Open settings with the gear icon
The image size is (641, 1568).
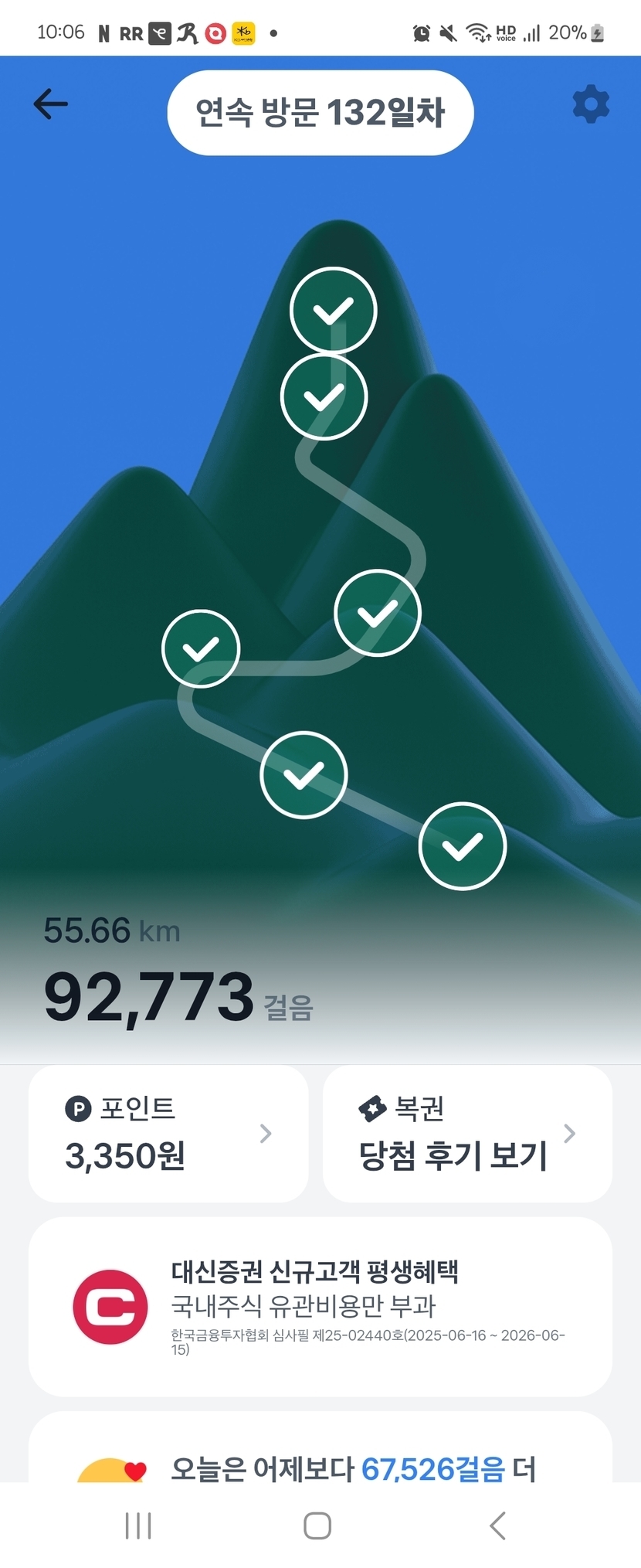[x=591, y=104]
